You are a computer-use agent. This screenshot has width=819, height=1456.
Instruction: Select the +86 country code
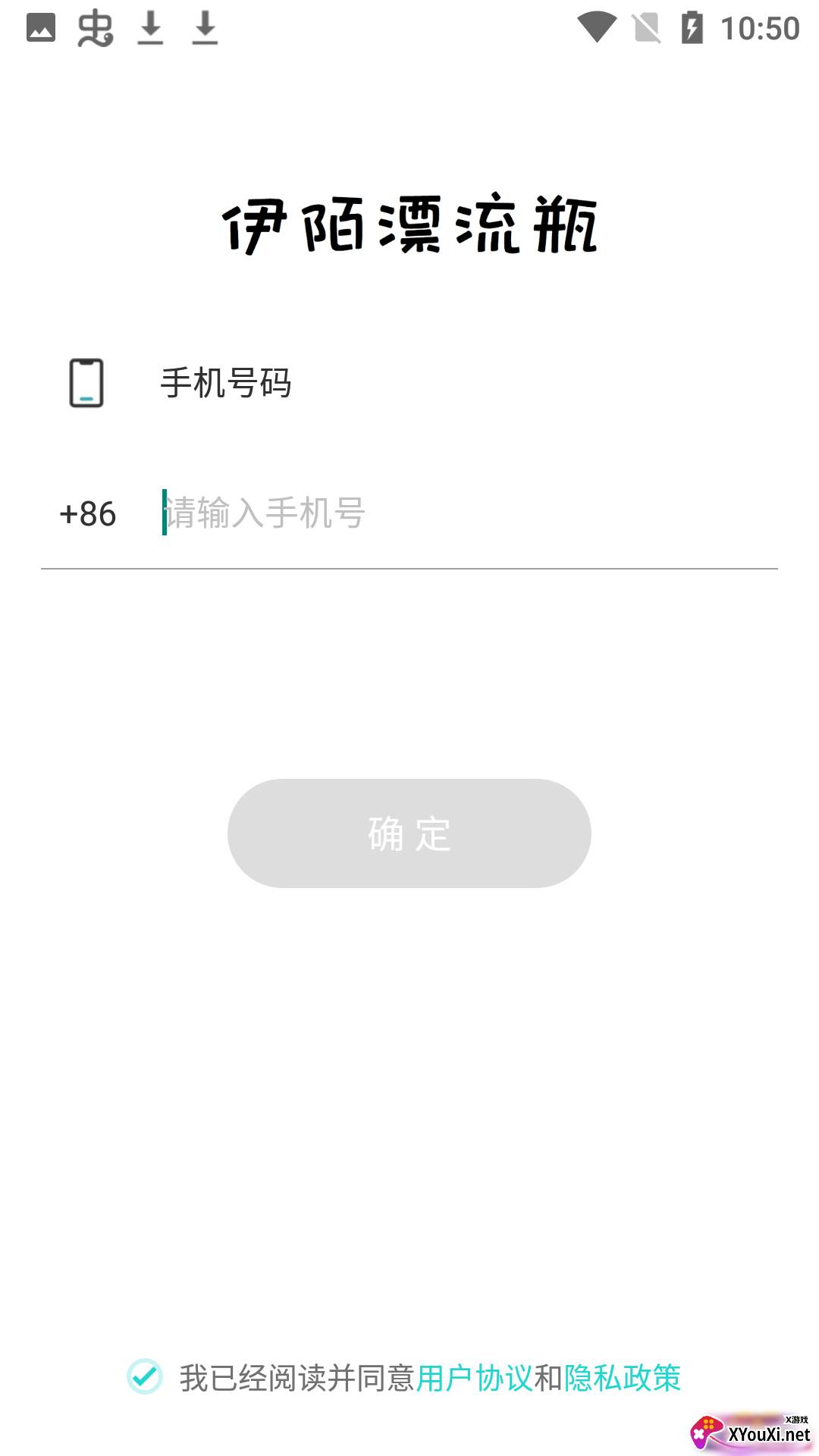click(88, 513)
